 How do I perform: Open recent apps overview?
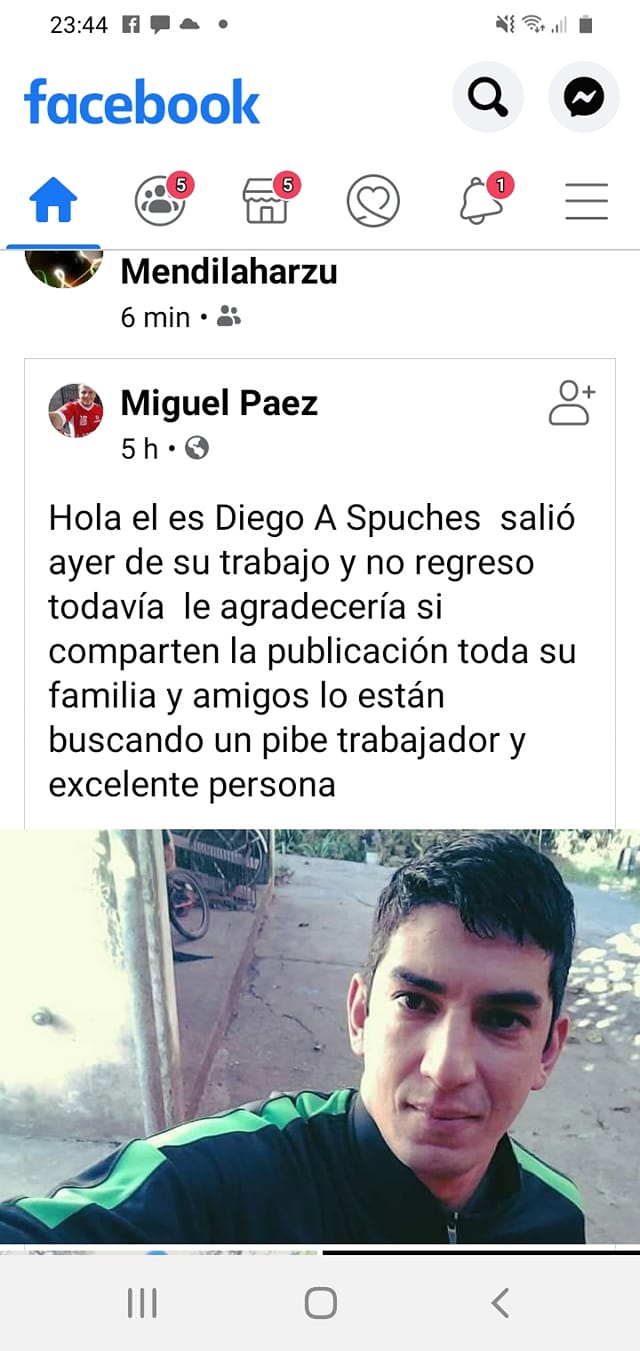[x=143, y=1302]
